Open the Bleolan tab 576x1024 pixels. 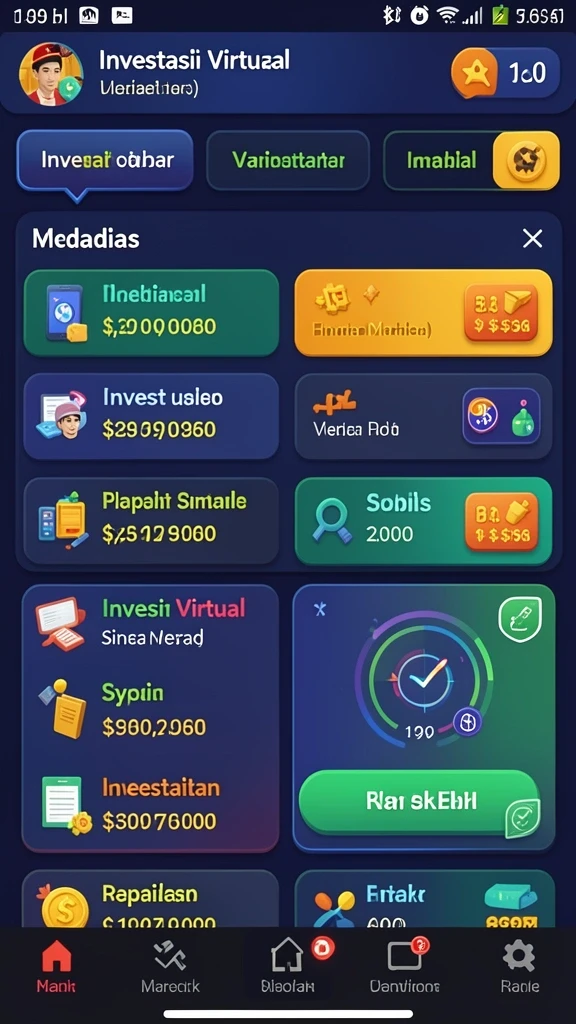tap(288, 967)
